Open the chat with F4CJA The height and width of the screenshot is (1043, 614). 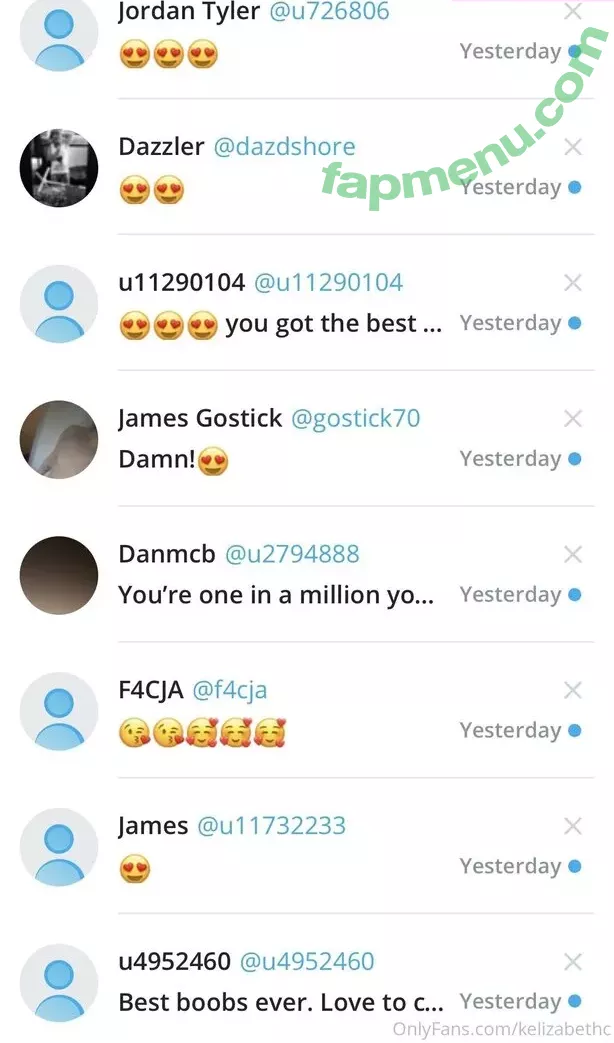pos(280,711)
